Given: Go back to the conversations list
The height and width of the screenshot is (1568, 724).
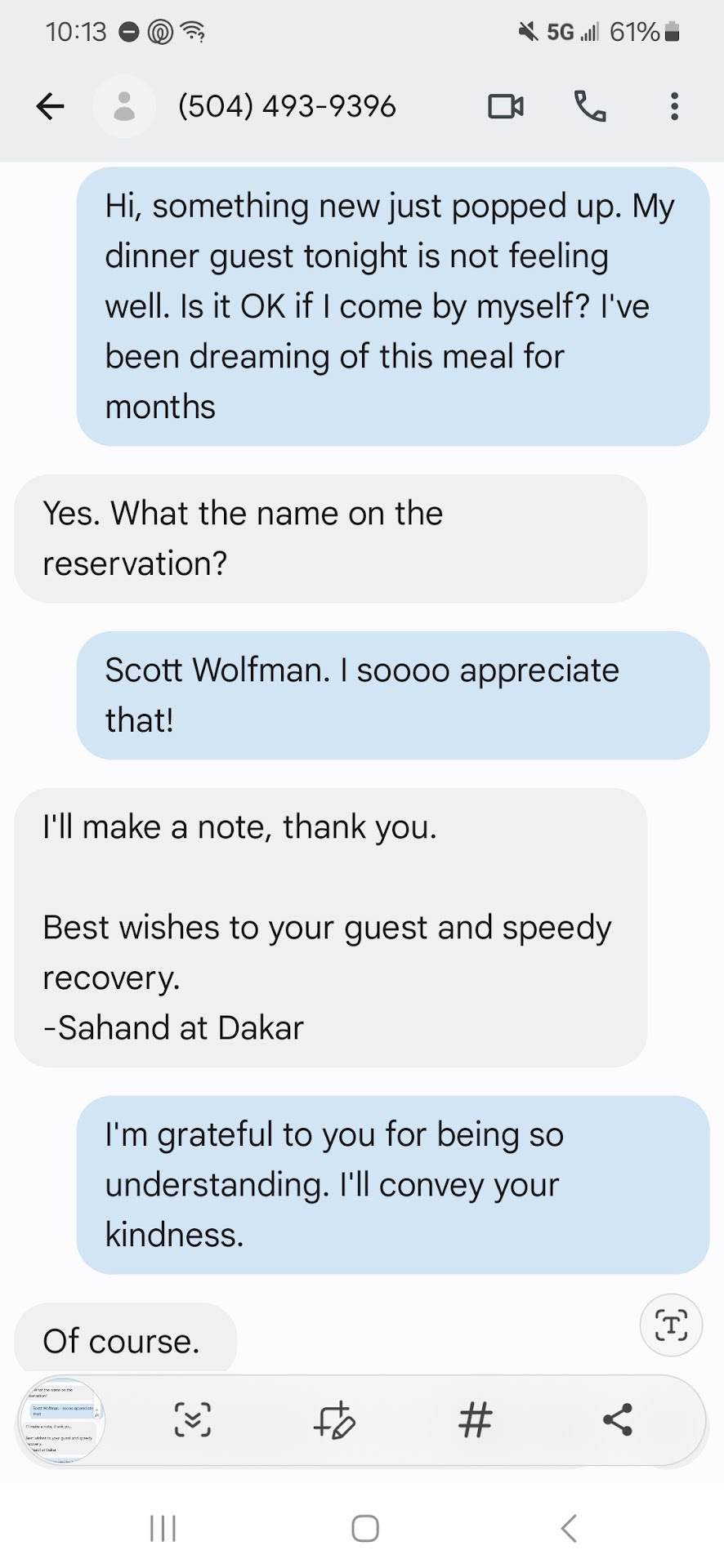Looking at the screenshot, I should click(51, 106).
